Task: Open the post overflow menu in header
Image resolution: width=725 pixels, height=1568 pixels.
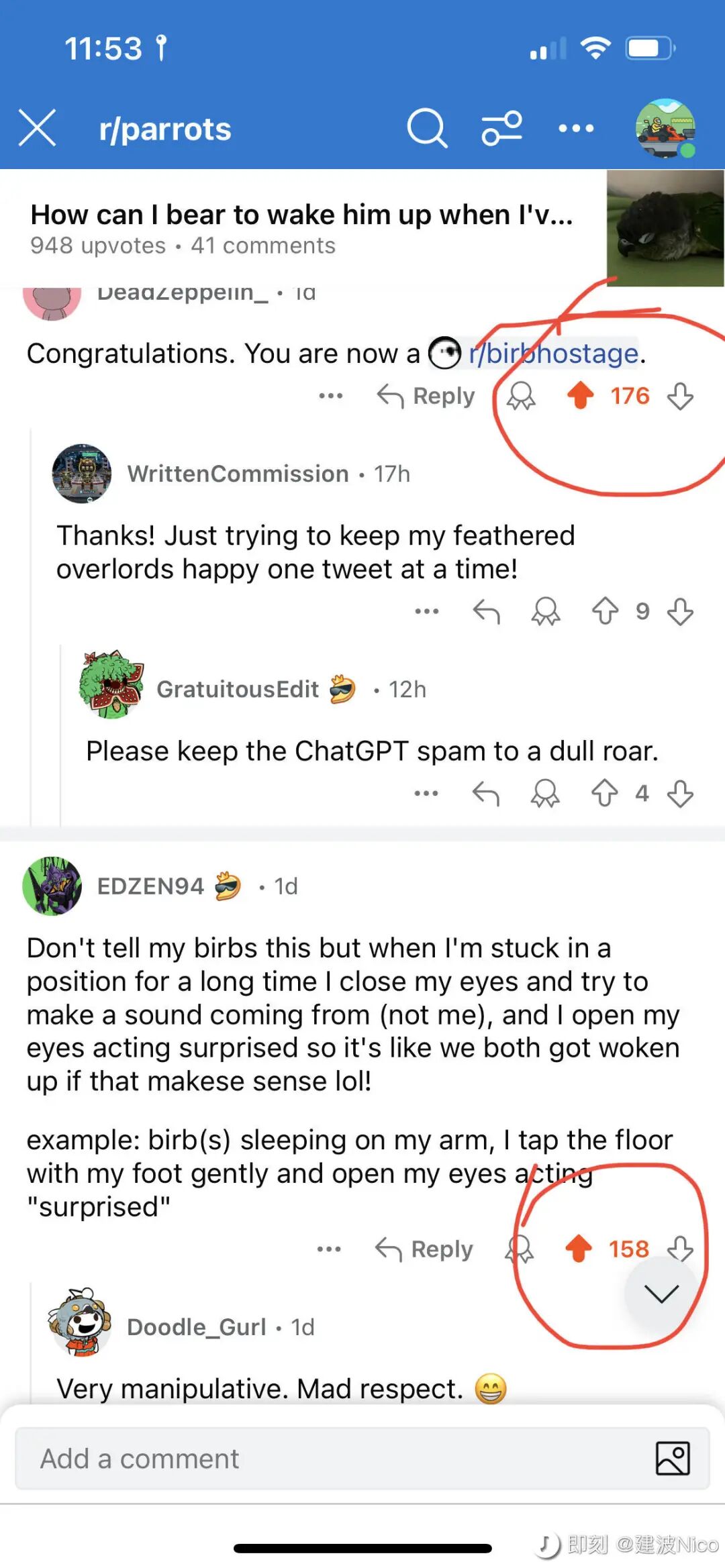Action: point(576,127)
